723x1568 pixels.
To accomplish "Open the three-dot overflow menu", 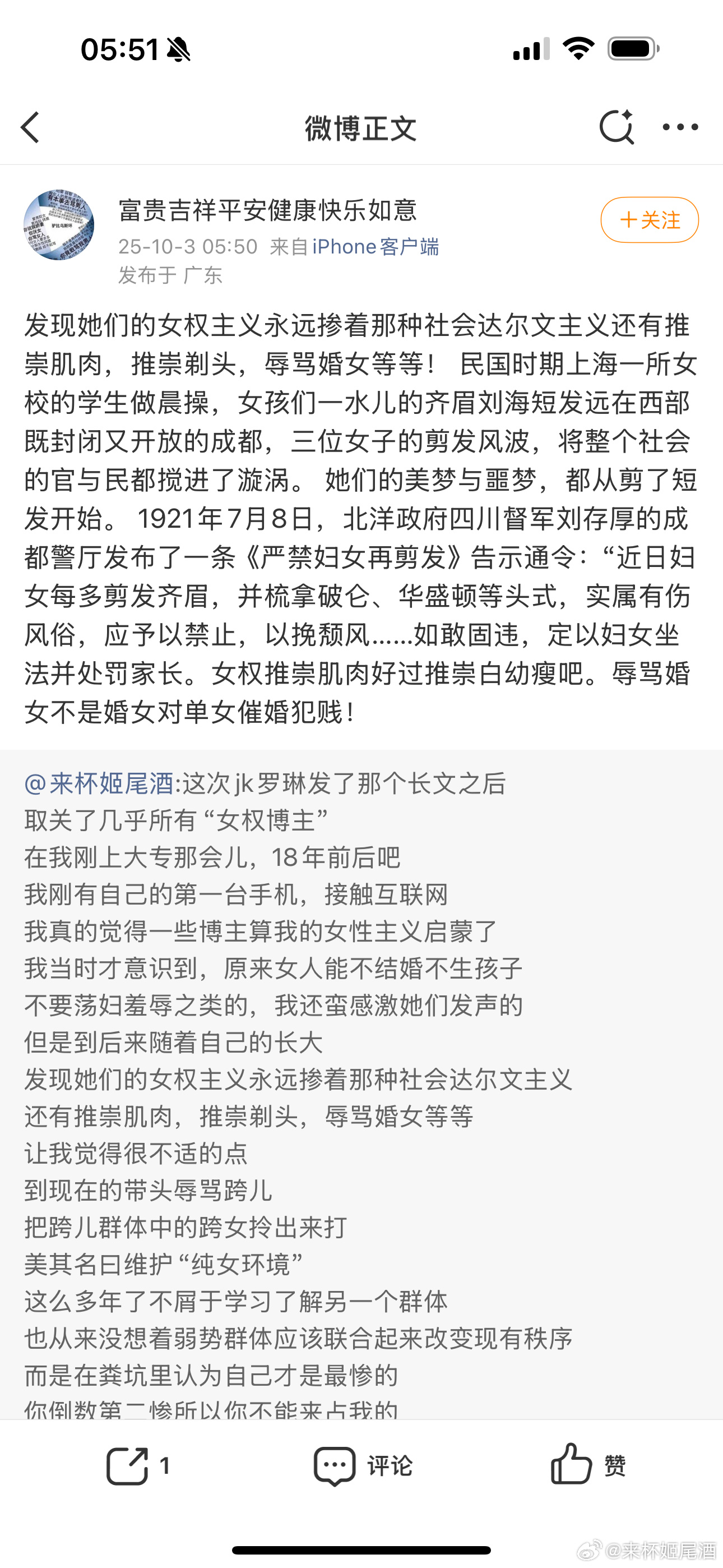I will pyautogui.click(x=680, y=127).
